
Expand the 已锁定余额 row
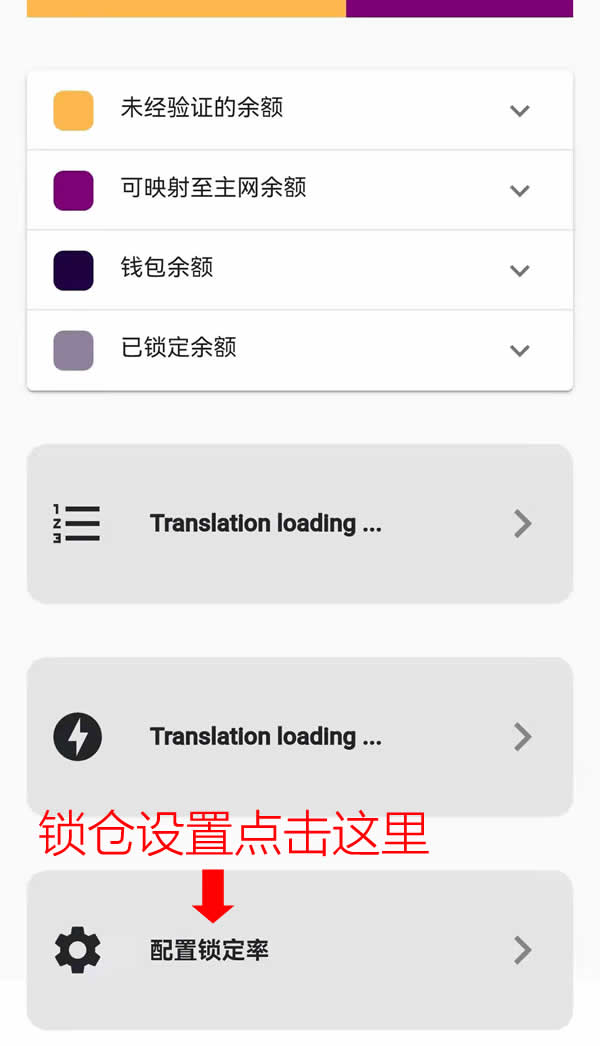[519, 351]
